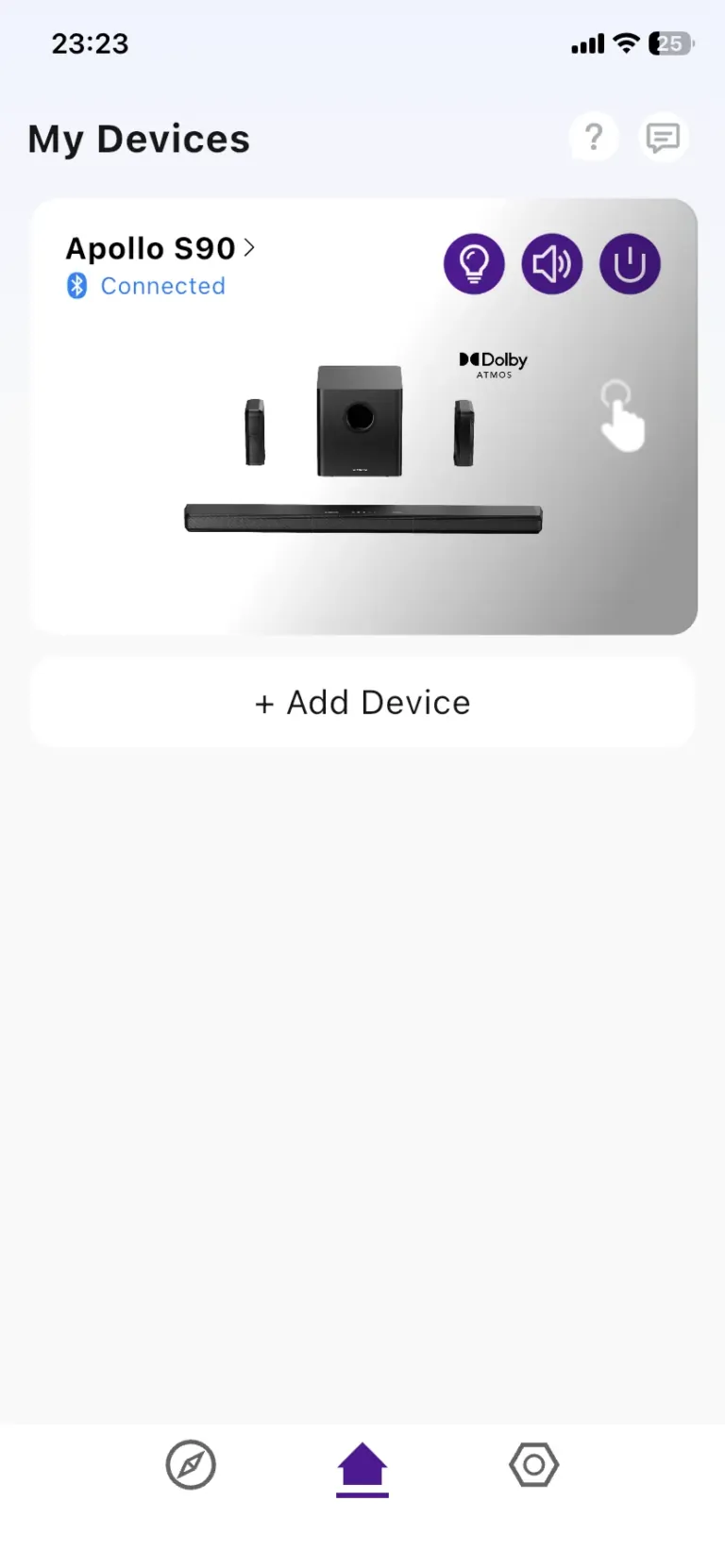Switch to the compass discover tab
Viewport: 725px width, 1568px height.
[191, 1465]
